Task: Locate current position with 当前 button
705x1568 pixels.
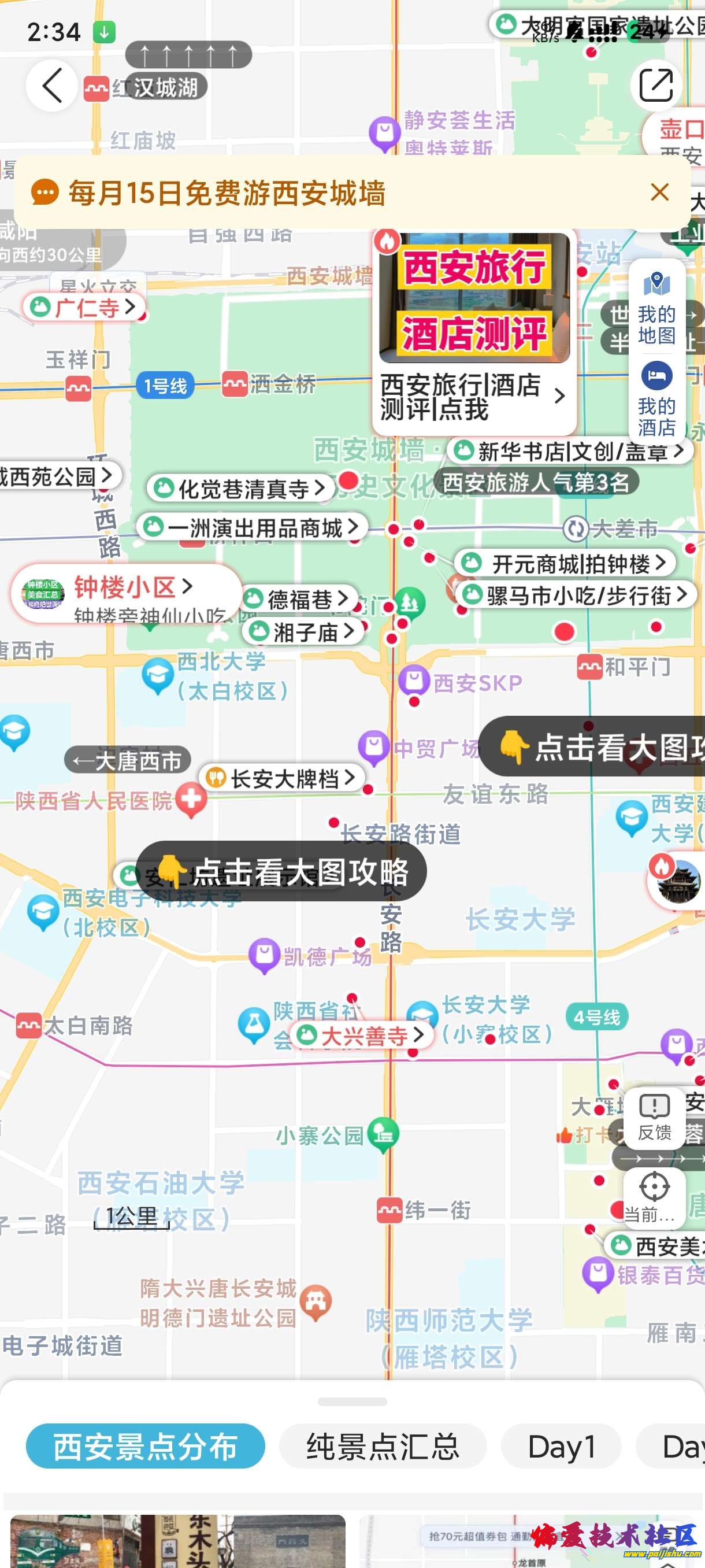Action: pyautogui.click(x=655, y=1197)
